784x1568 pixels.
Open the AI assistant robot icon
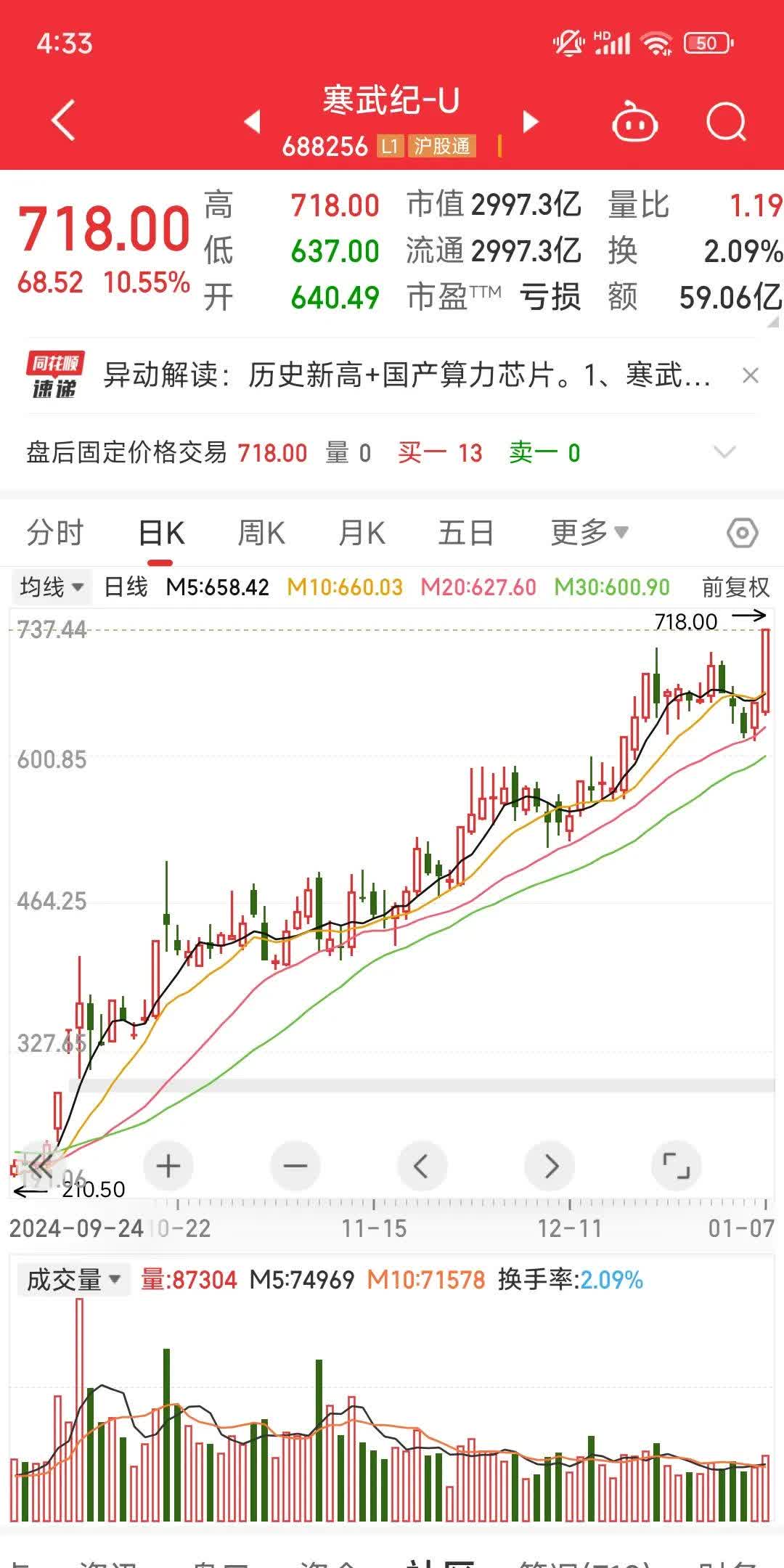point(634,122)
